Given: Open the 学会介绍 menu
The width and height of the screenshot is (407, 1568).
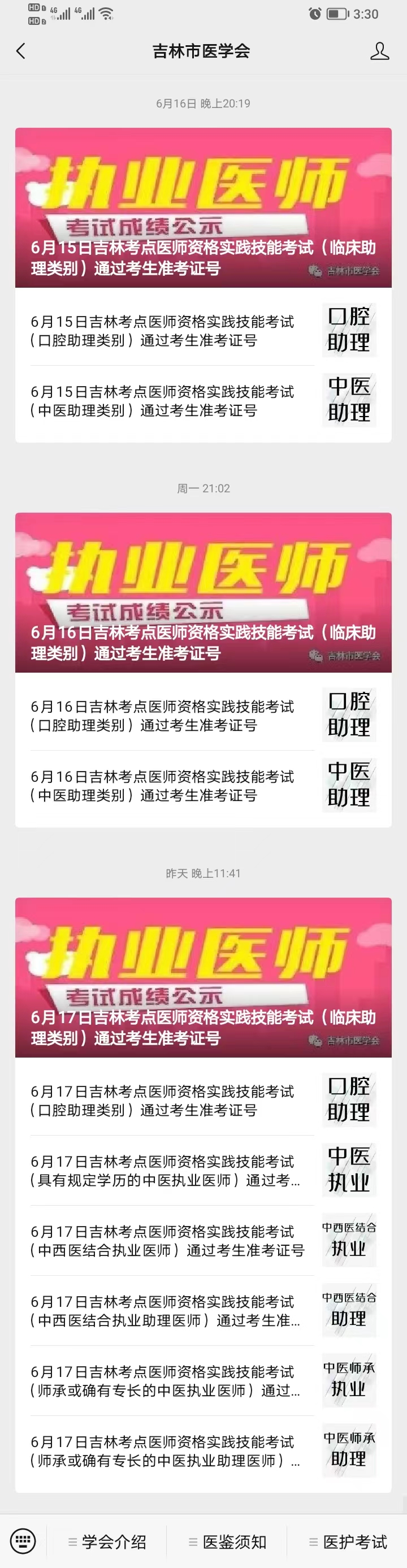Looking at the screenshot, I should (107, 1541).
